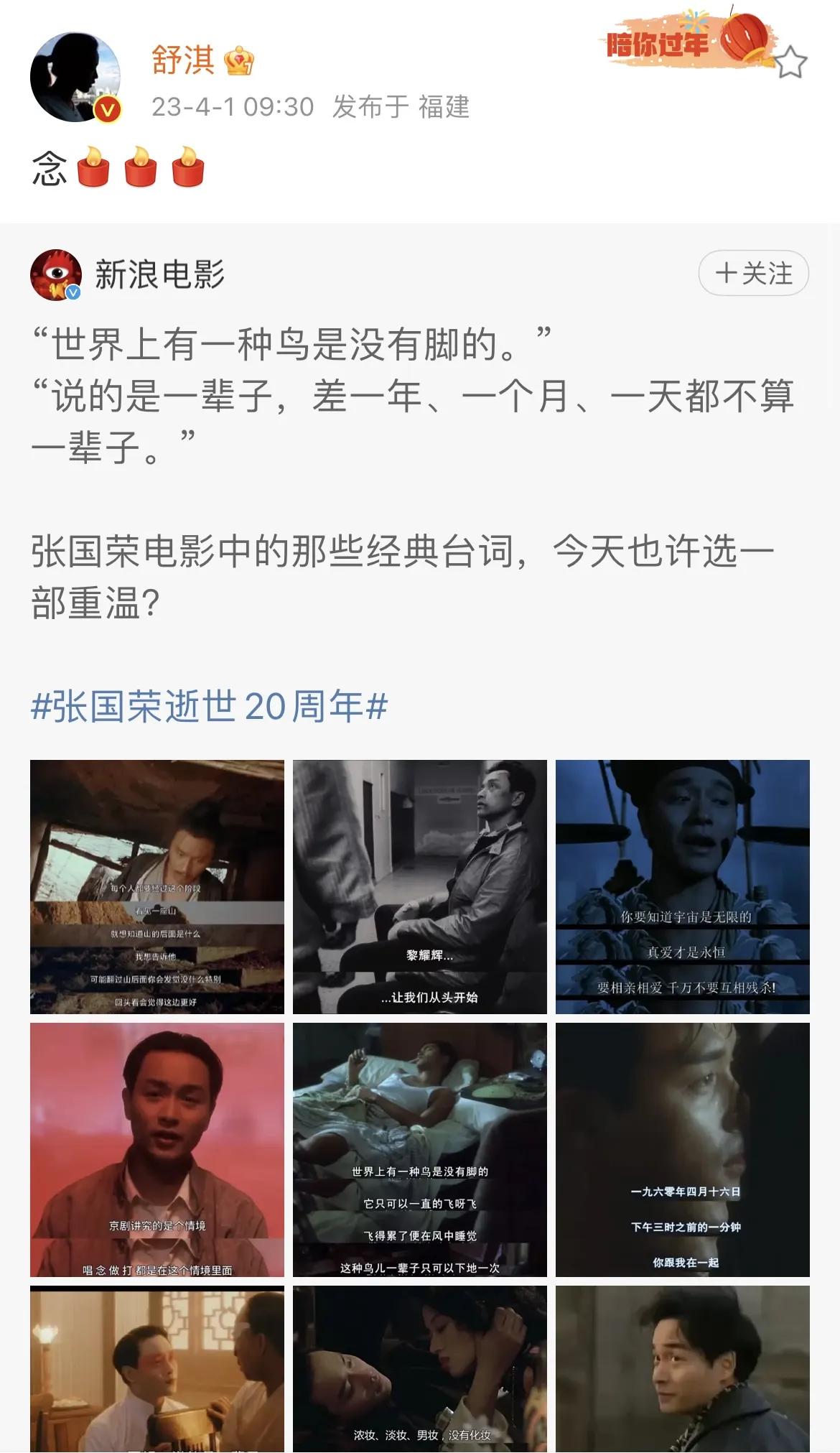Open hashtag #张国荣逝世20周年#

[x=209, y=706]
